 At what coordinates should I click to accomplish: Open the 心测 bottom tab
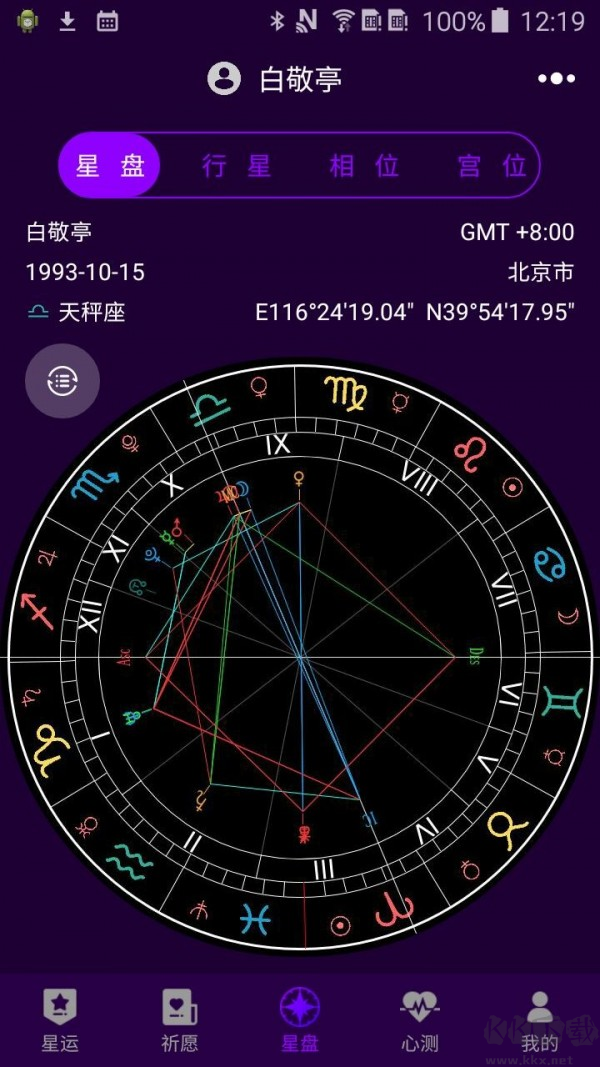[x=420, y=1020]
